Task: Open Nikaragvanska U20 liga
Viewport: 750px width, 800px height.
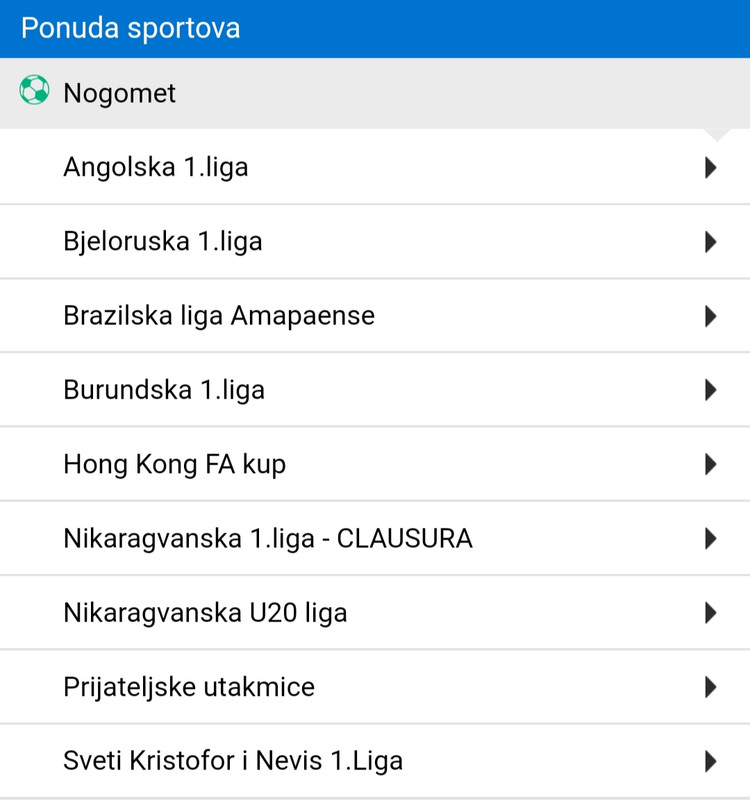Action: (x=375, y=612)
